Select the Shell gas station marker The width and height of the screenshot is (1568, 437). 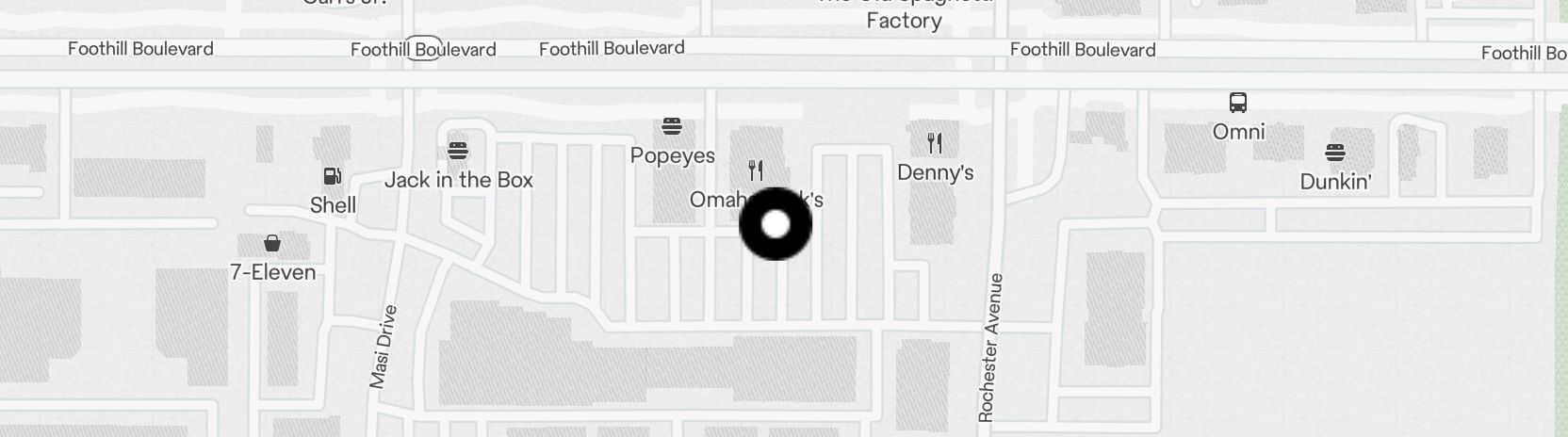[333, 177]
